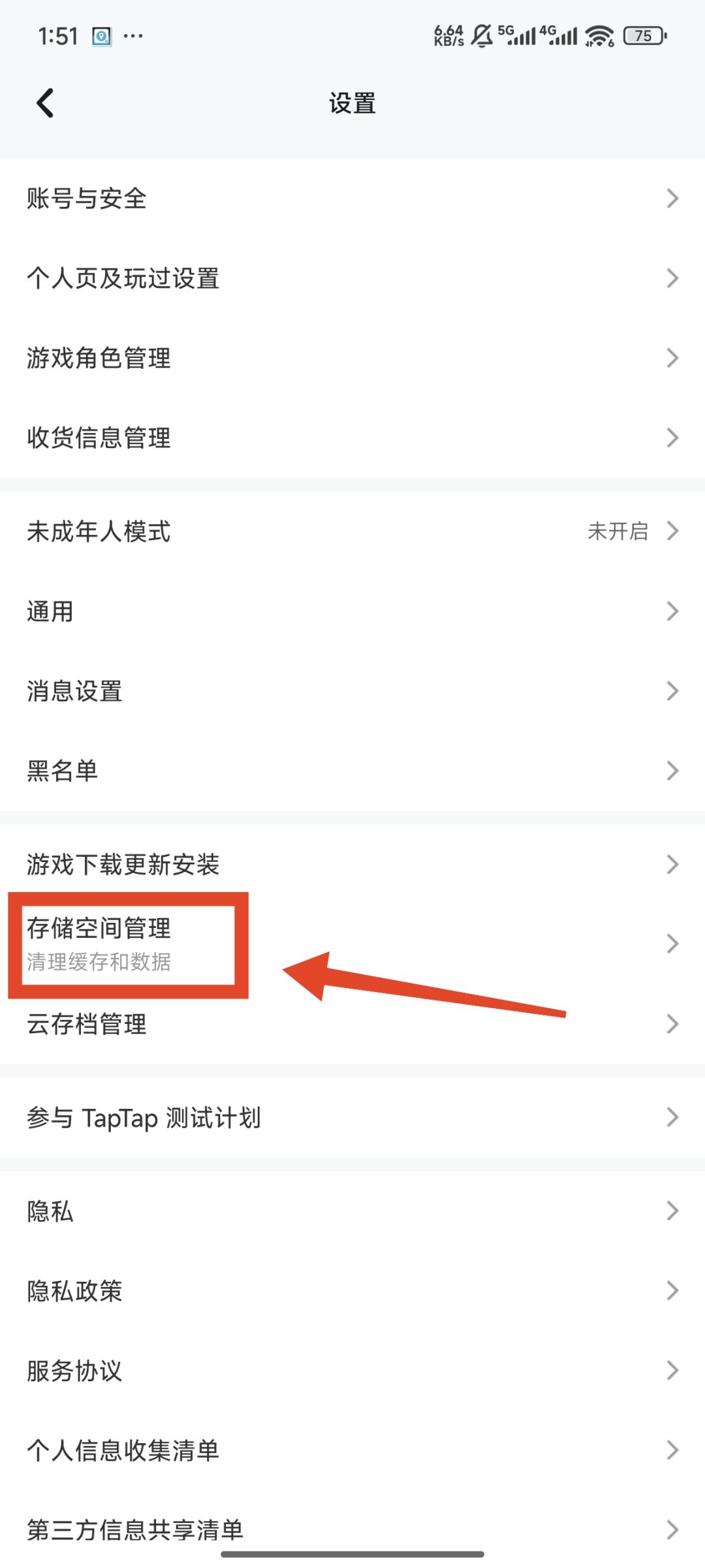Expand 云存档管理 via its chevron

(x=674, y=1024)
